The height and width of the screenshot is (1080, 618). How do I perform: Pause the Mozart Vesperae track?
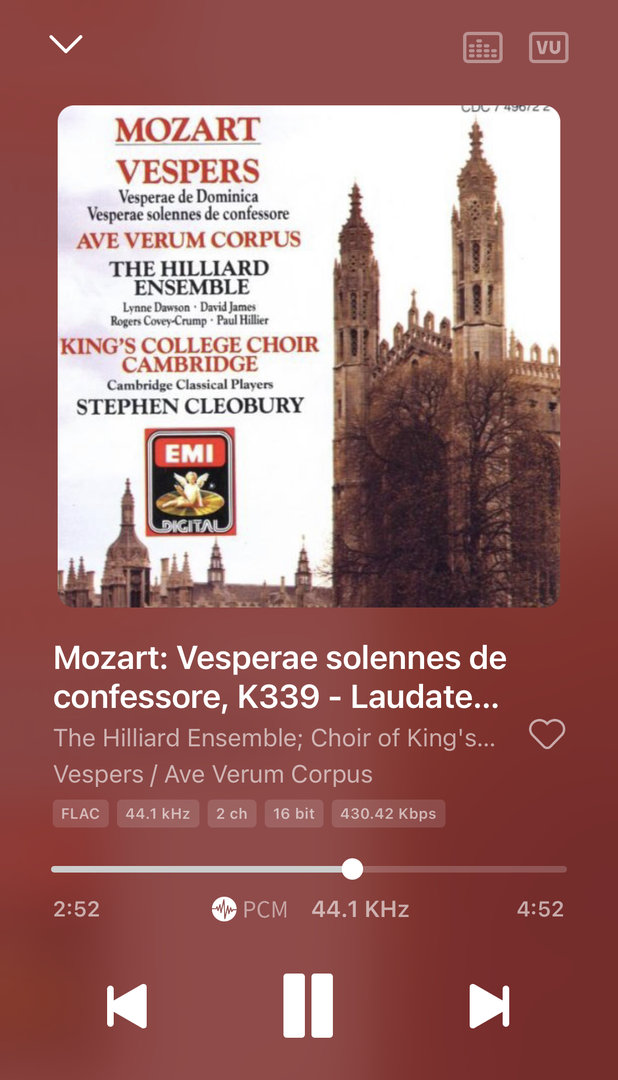[308, 1005]
